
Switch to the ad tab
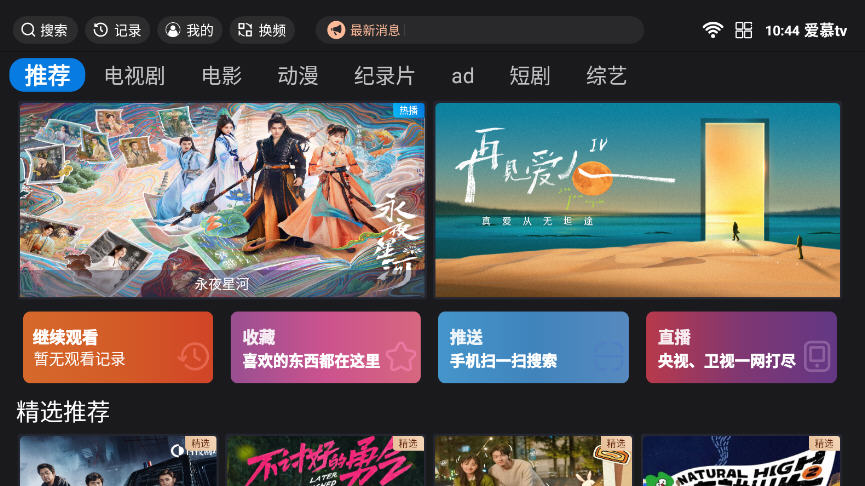462,76
